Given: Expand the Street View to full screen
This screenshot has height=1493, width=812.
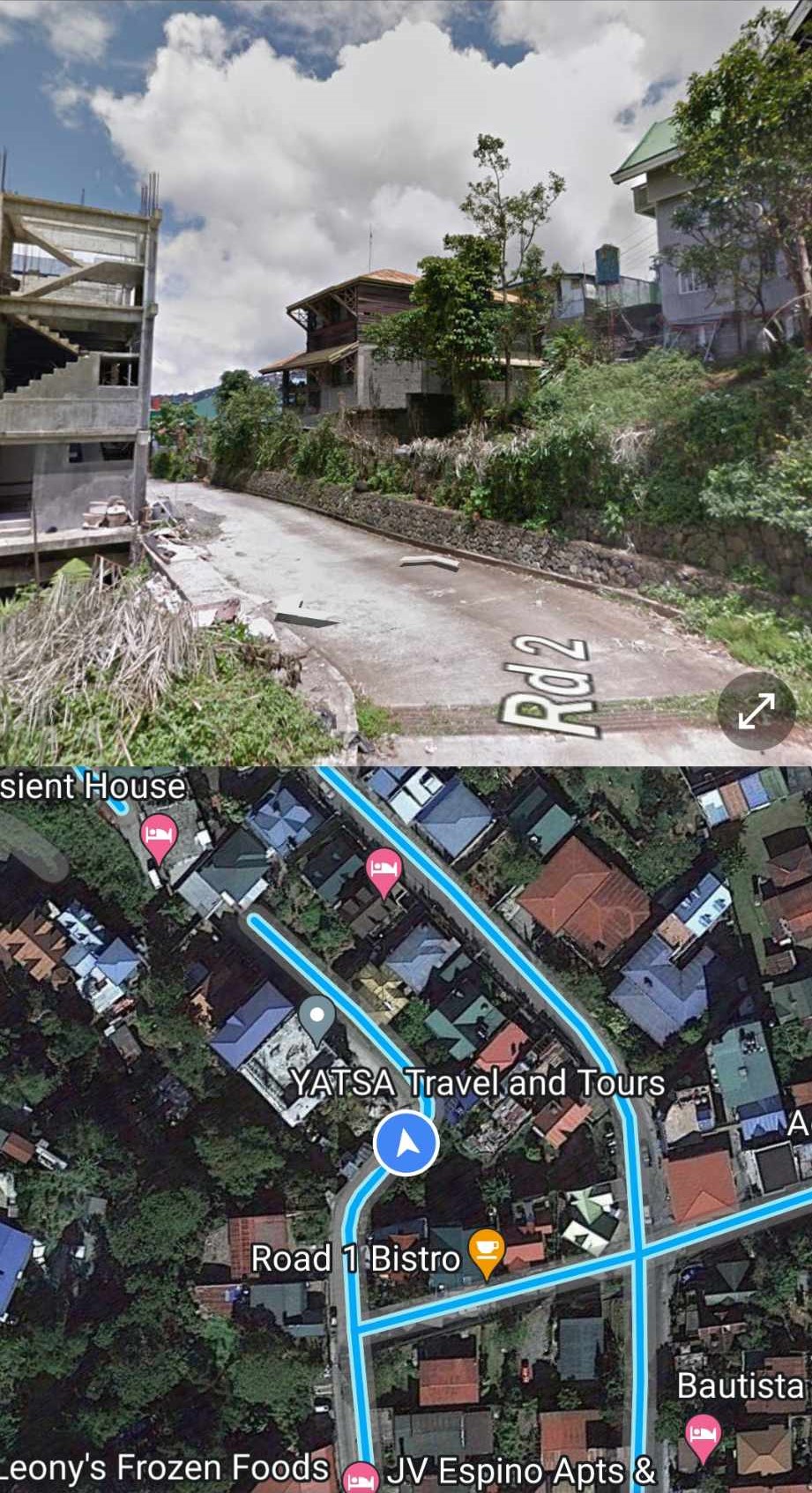Looking at the screenshot, I should [756, 711].
